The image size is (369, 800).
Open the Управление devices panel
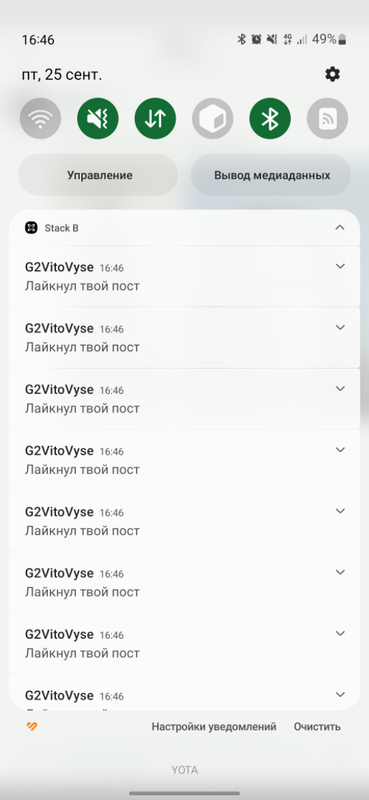point(98,175)
